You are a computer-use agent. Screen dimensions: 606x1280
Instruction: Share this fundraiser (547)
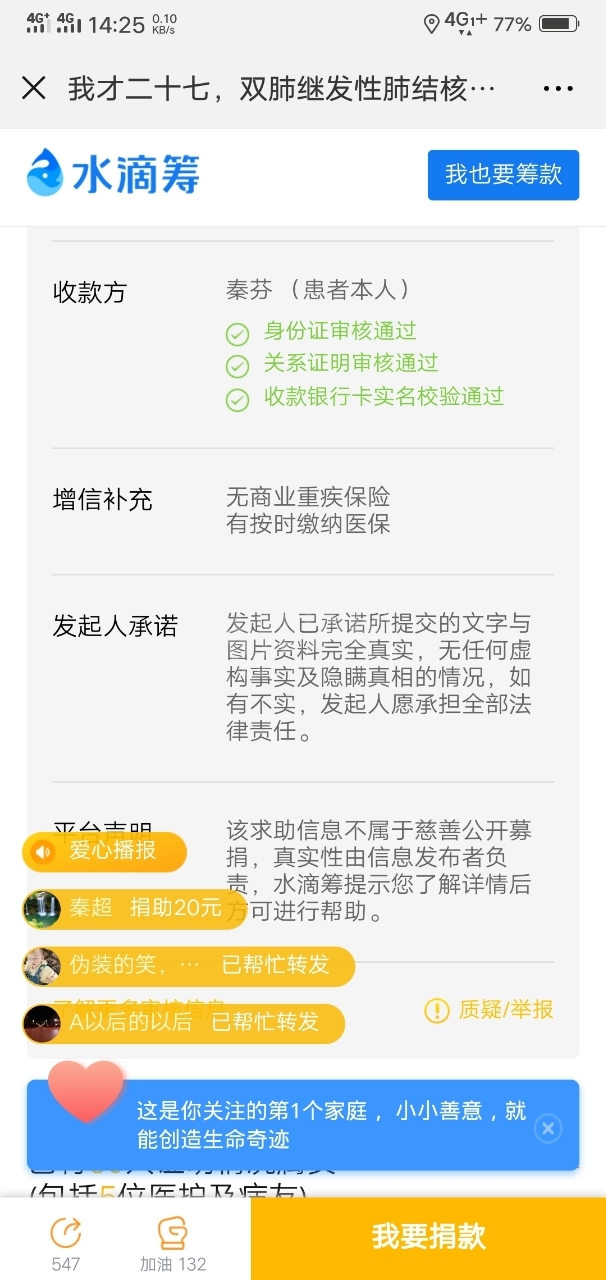[66, 1243]
